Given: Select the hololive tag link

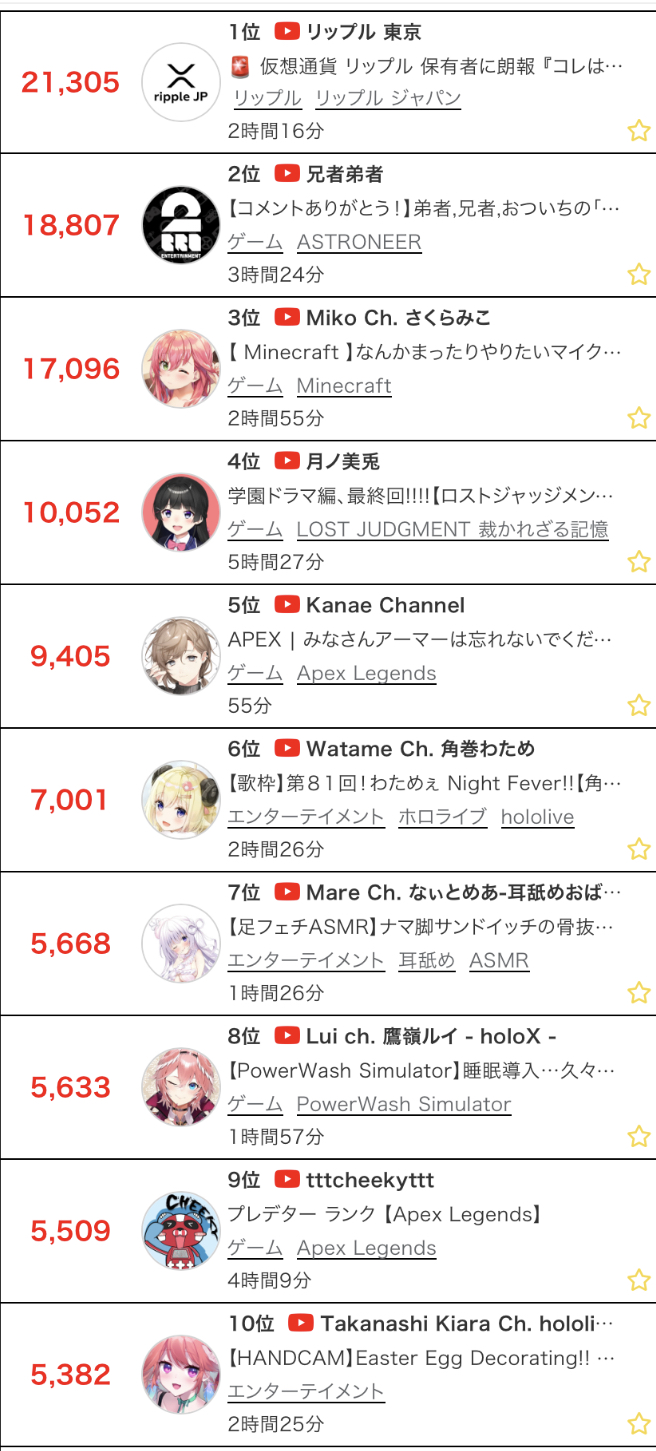Looking at the screenshot, I should point(537,817).
